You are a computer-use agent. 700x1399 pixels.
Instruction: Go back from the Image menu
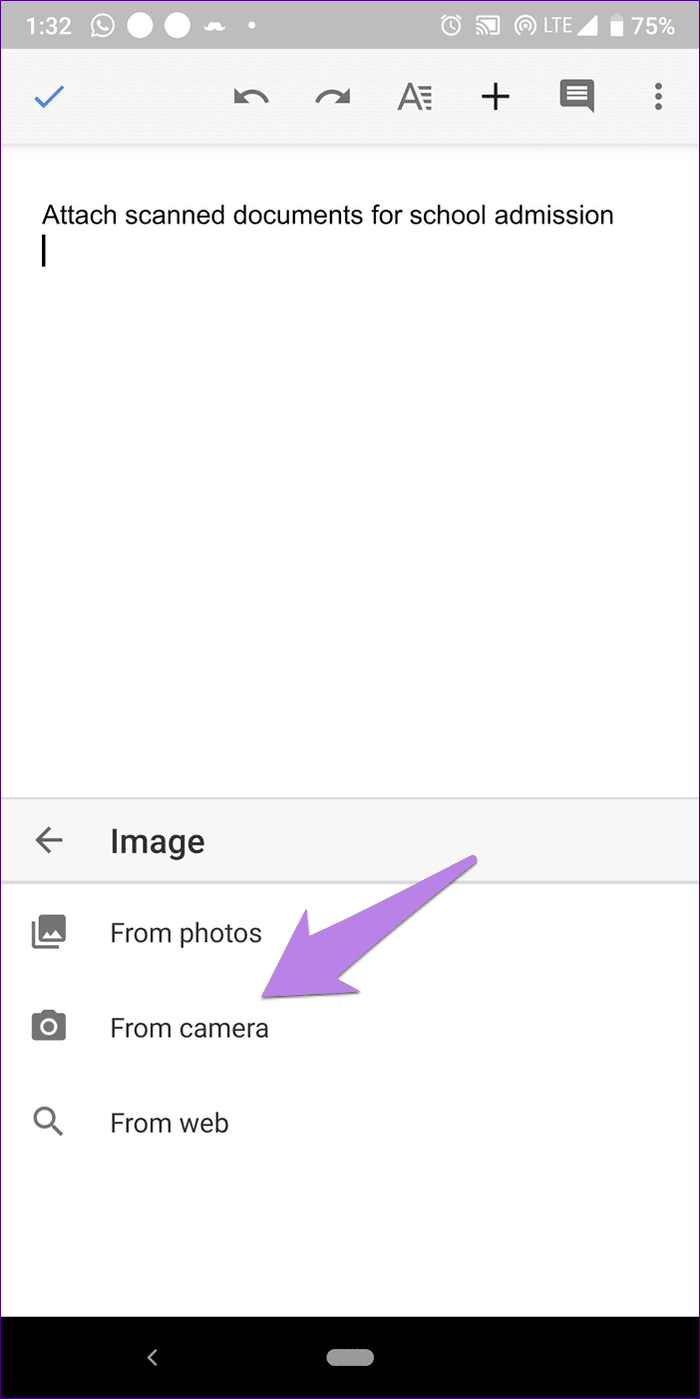click(x=49, y=840)
